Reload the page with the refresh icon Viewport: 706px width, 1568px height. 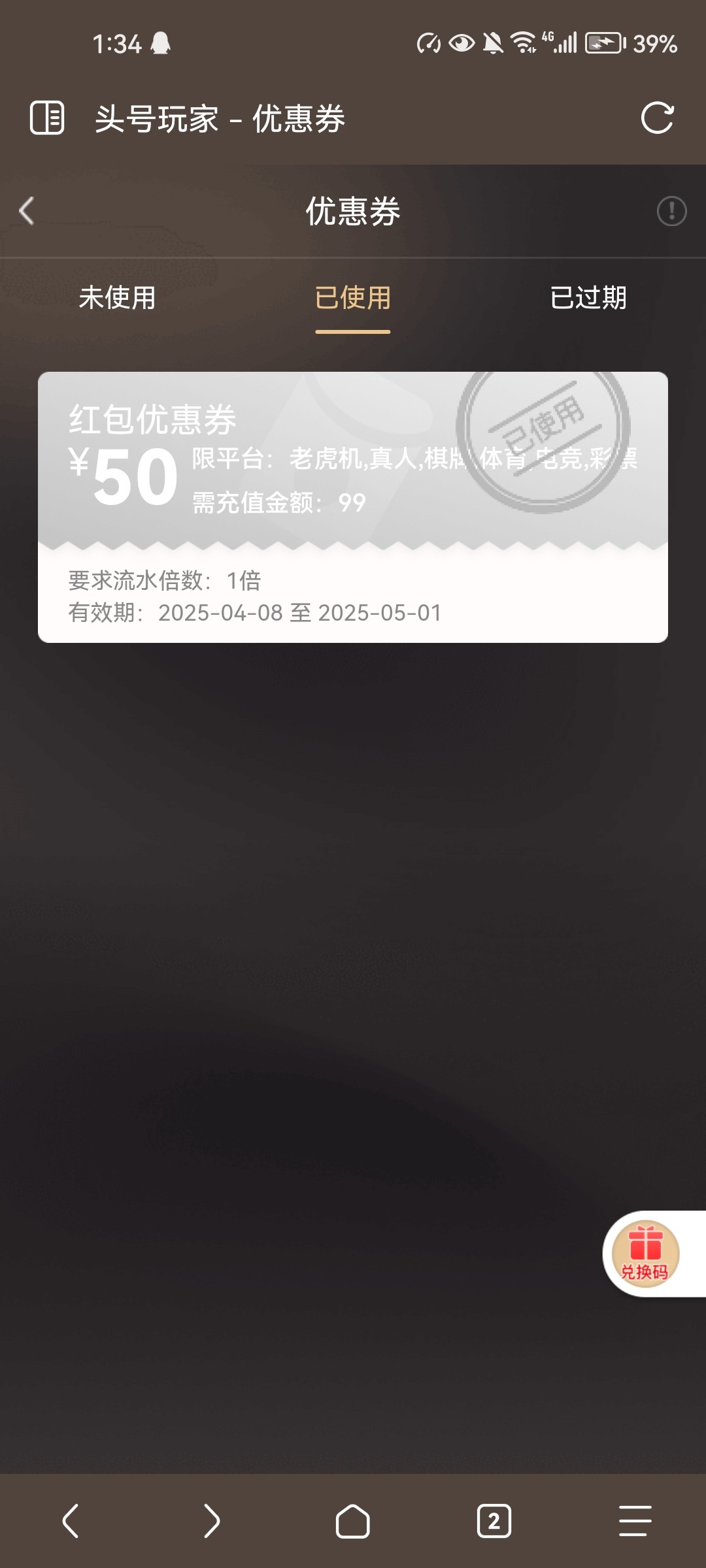tap(657, 118)
